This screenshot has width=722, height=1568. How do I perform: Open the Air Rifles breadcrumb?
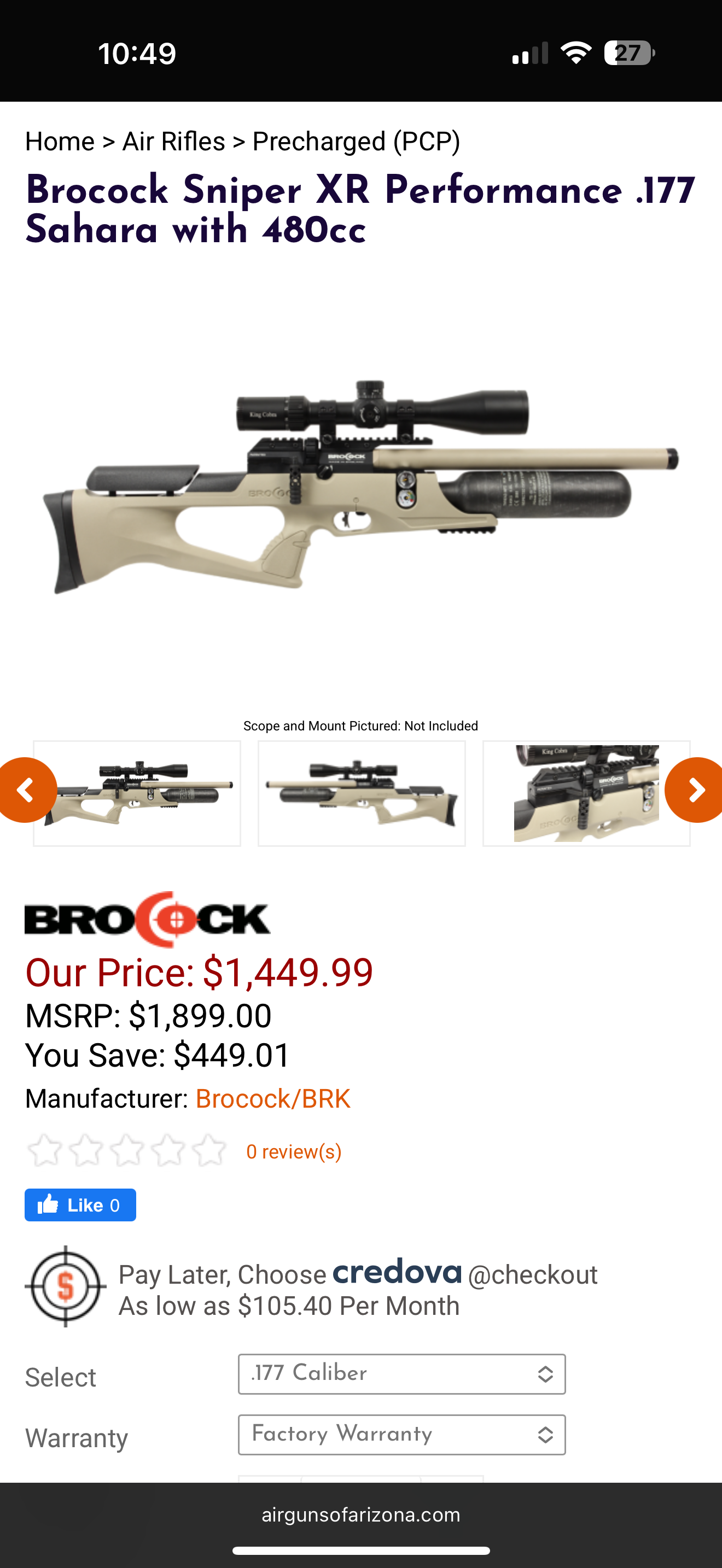173,141
